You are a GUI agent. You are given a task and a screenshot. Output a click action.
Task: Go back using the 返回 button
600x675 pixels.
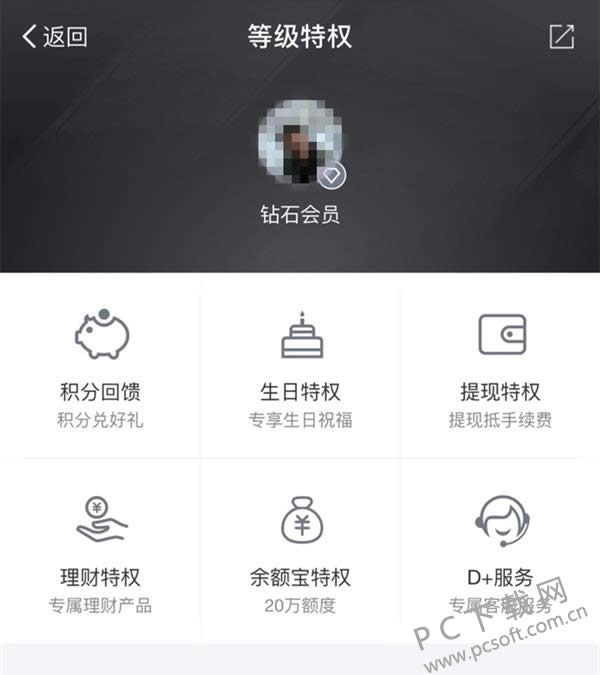pos(55,37)
